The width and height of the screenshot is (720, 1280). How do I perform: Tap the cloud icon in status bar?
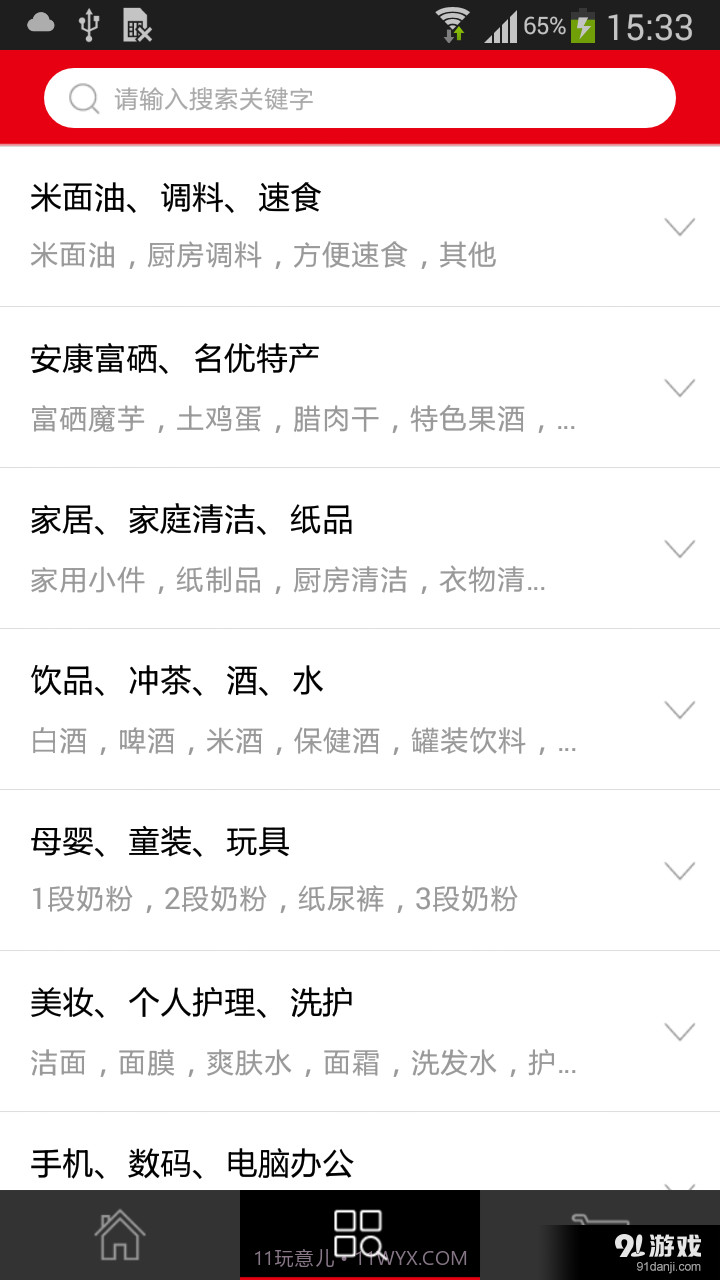pyautogui.click(x=39, y=24)
